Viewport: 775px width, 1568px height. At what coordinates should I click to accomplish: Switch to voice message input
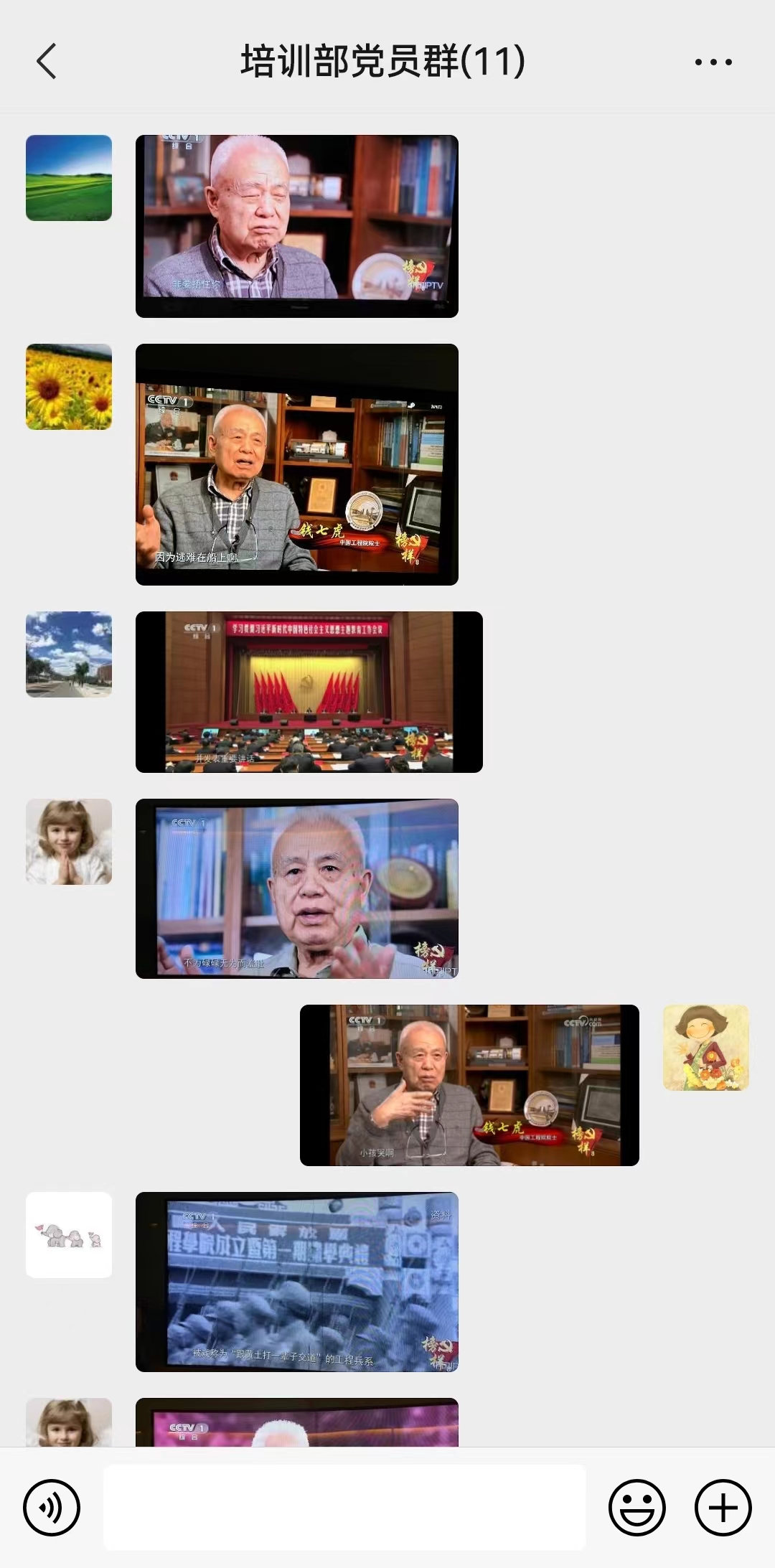pyautogui.click(x=52, y=1508)
